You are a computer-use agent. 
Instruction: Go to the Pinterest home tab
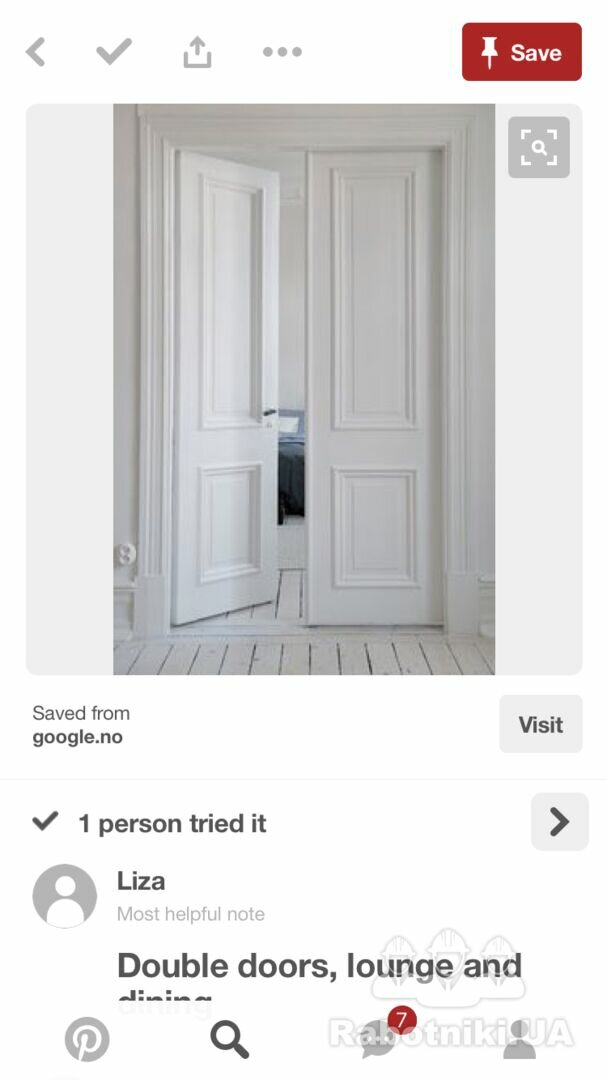pos(87,1040)
